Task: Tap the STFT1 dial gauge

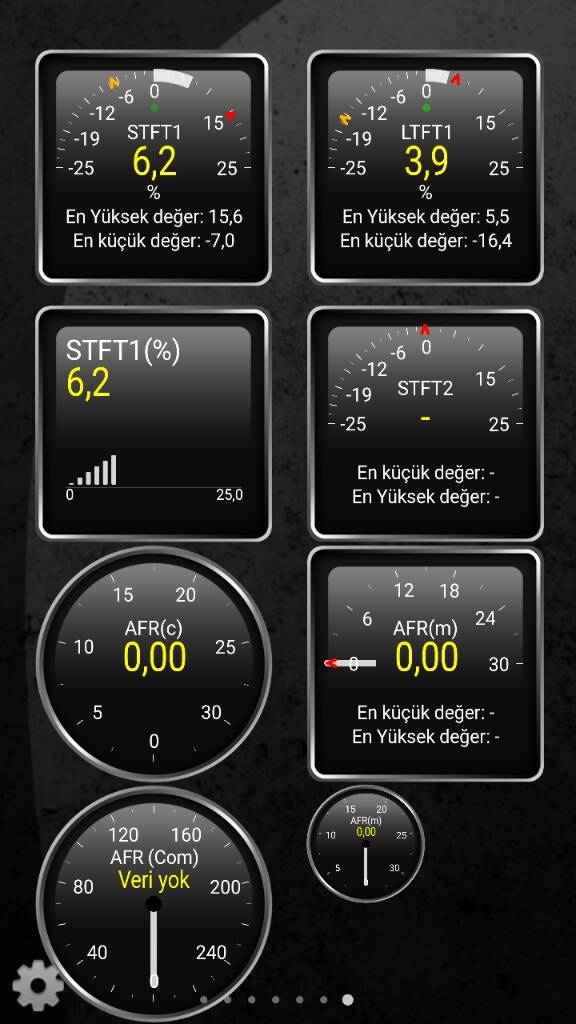Action: (153, 168)
